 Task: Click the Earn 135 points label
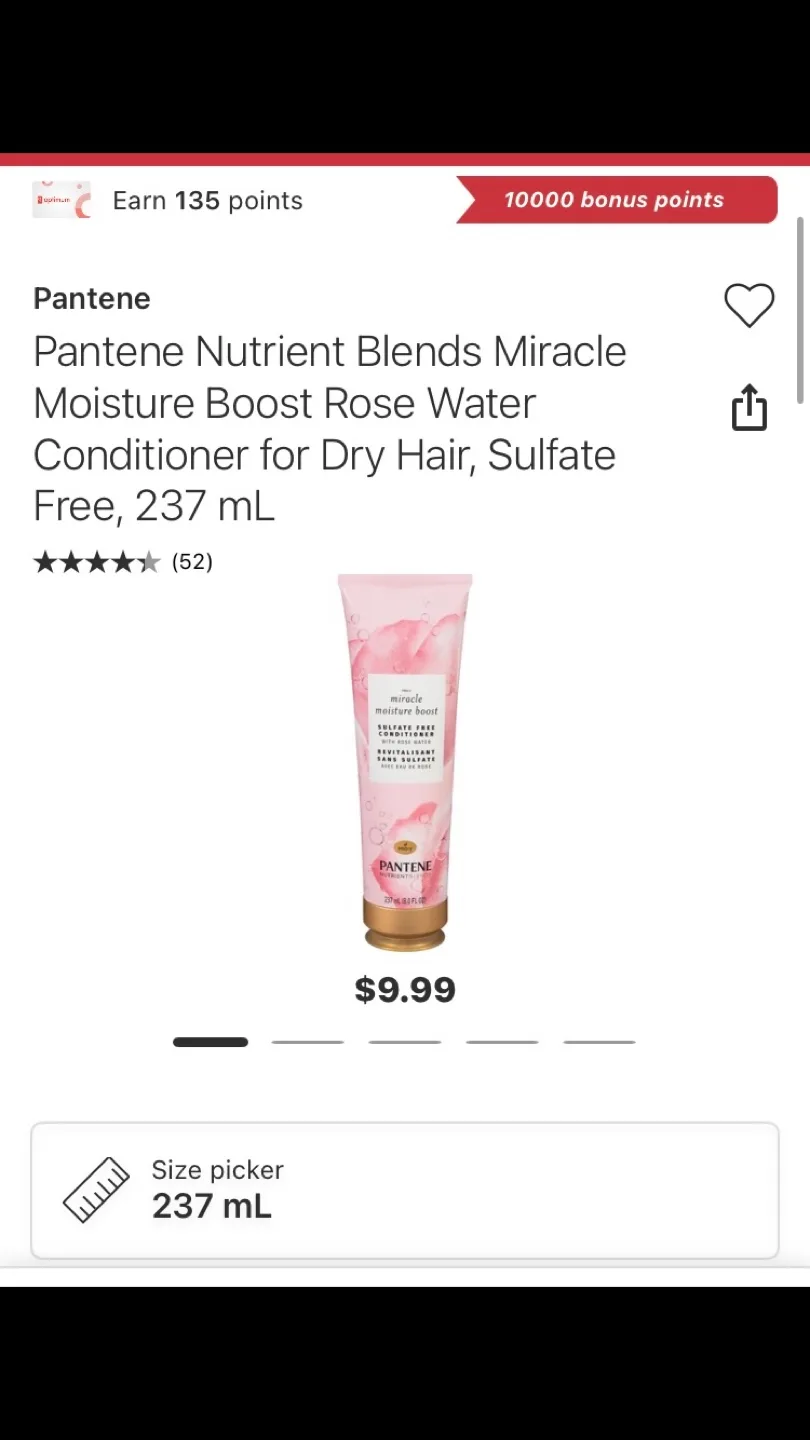207,200
